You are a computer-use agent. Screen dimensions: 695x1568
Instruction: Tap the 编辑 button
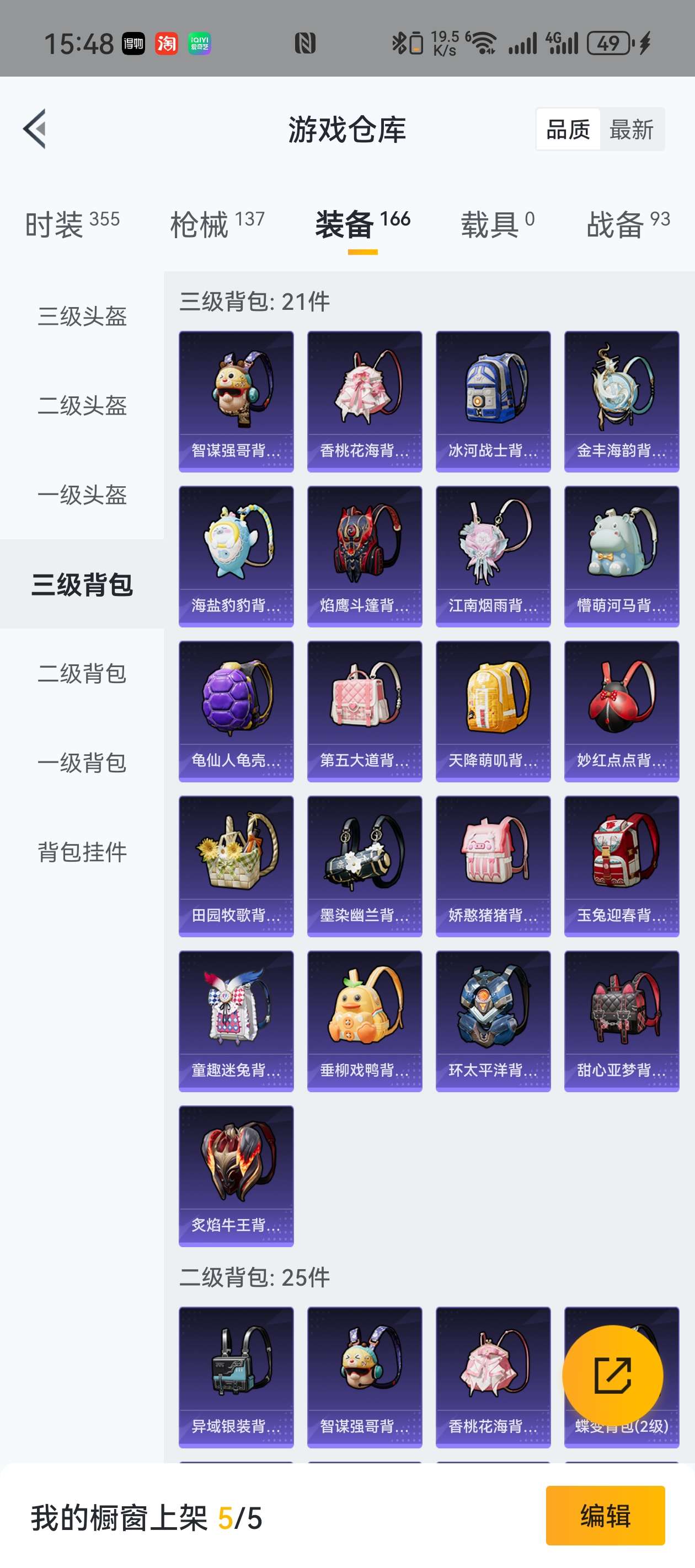pyautogui.click(x=605, y=1515)
